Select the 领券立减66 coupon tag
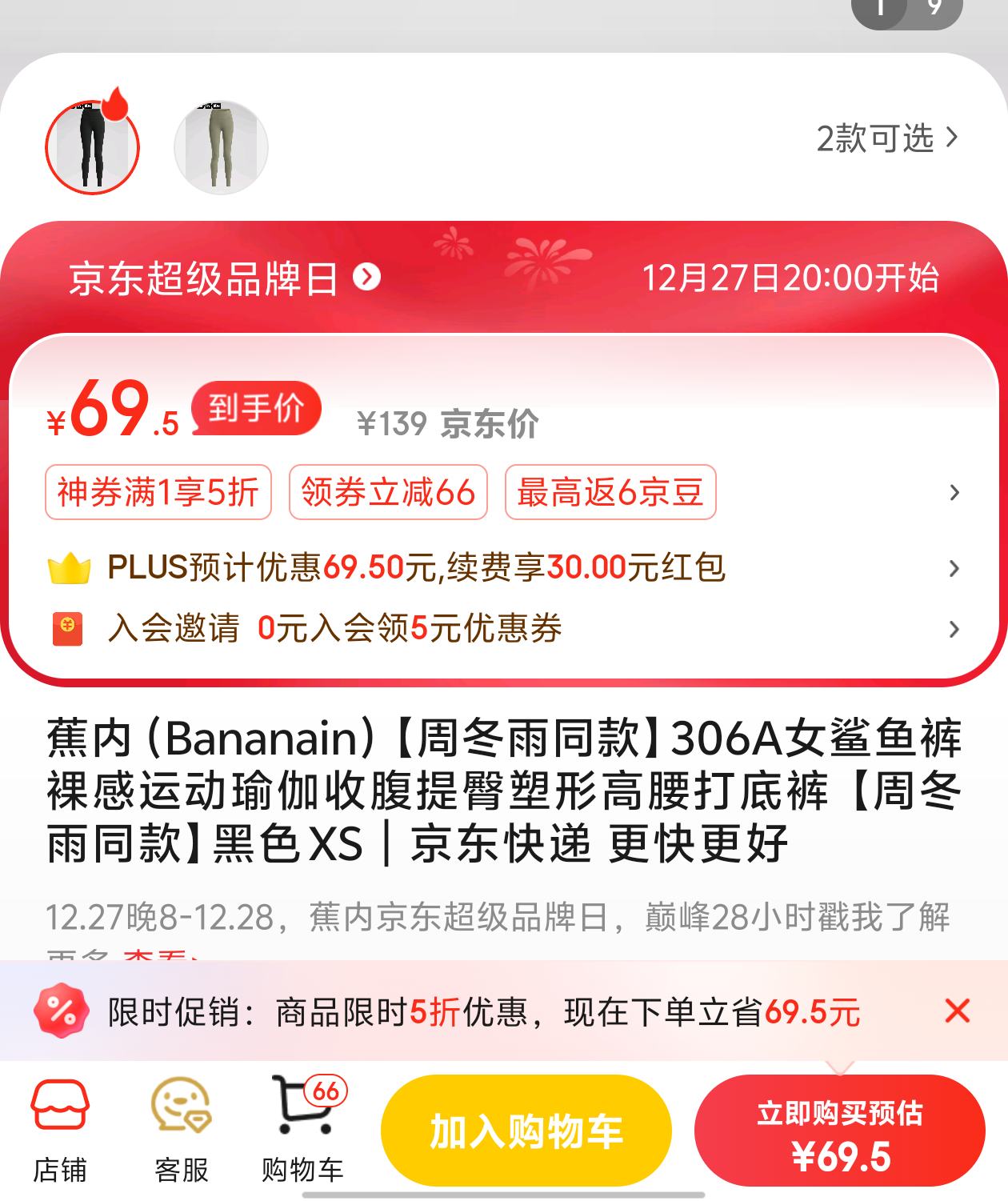 point(387,494)
